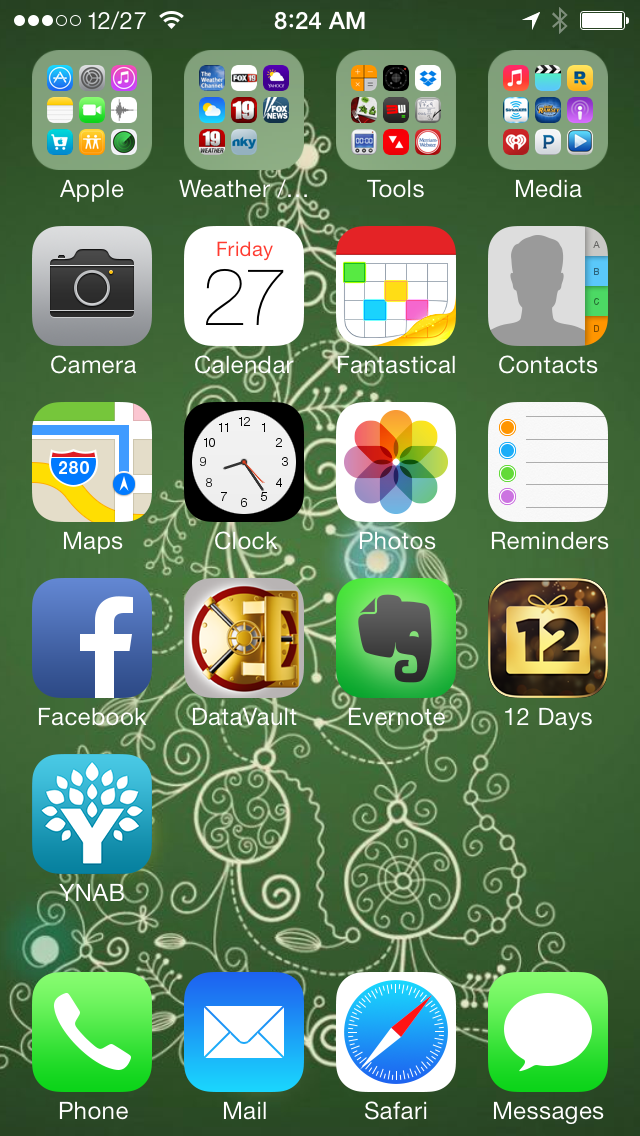Viewport: 640px width, 1136px height.
Task: Open the Media folder
Action: (x=548, y=110)
